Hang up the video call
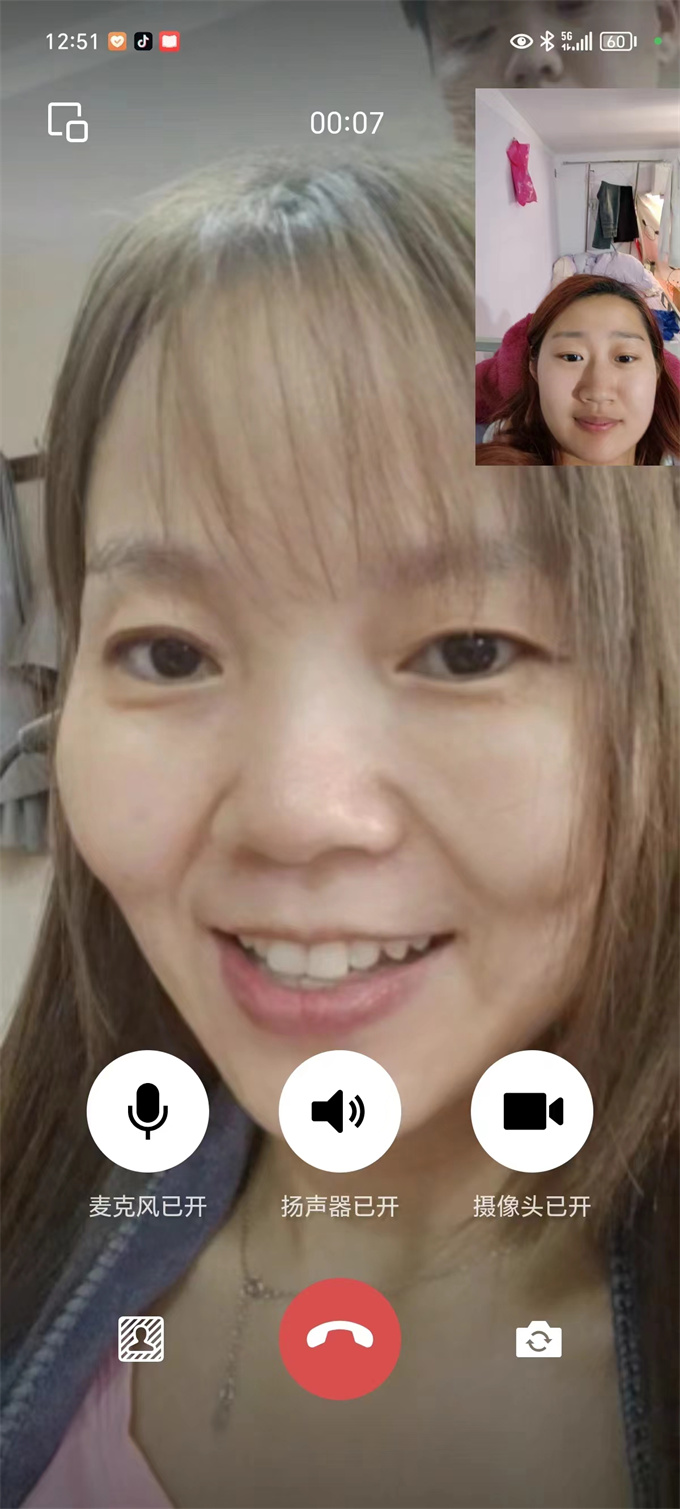The image size is (680, 1509). pyautogui.click(x=340, y=1339)
